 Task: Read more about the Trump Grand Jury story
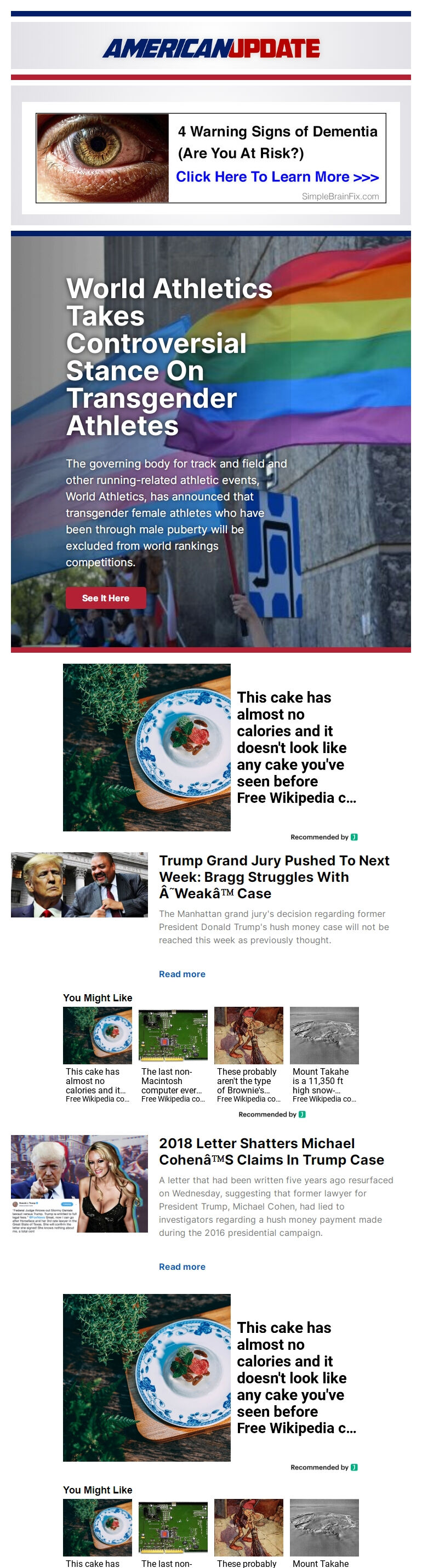click(x=181, y=973)
